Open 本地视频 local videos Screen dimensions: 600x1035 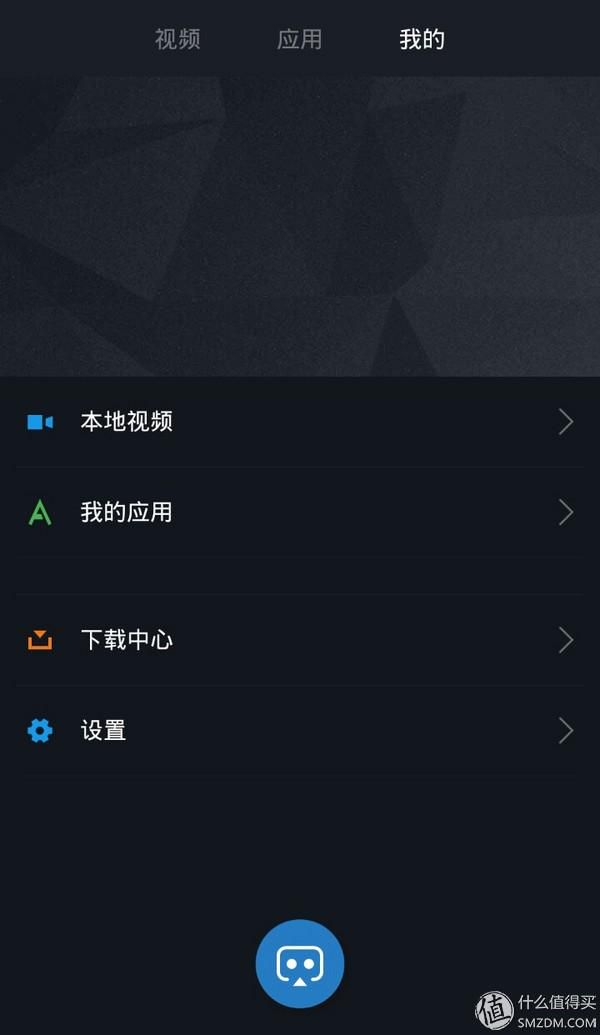(x=300, y=422)
